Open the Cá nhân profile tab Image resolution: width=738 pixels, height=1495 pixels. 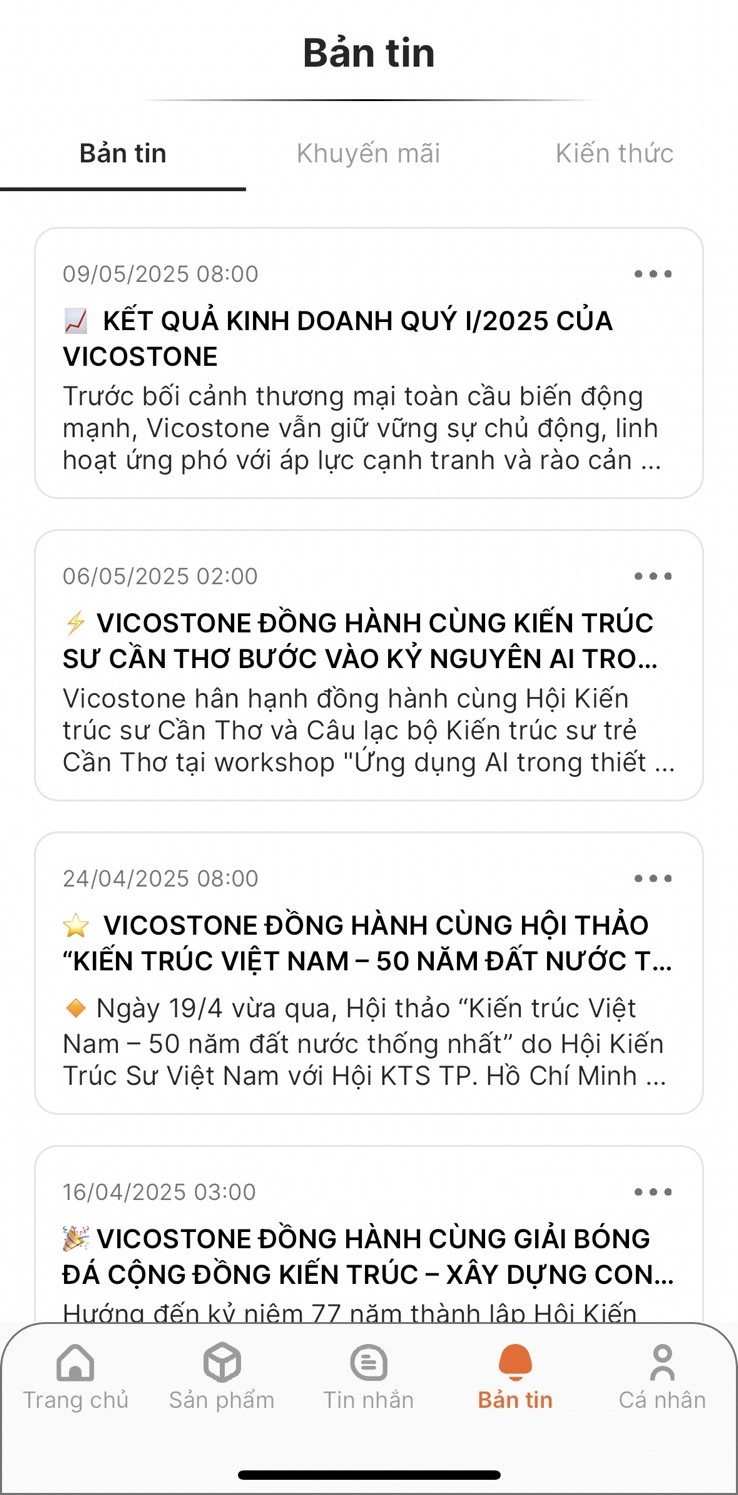pyautogui.click(x=662, y=1378)
